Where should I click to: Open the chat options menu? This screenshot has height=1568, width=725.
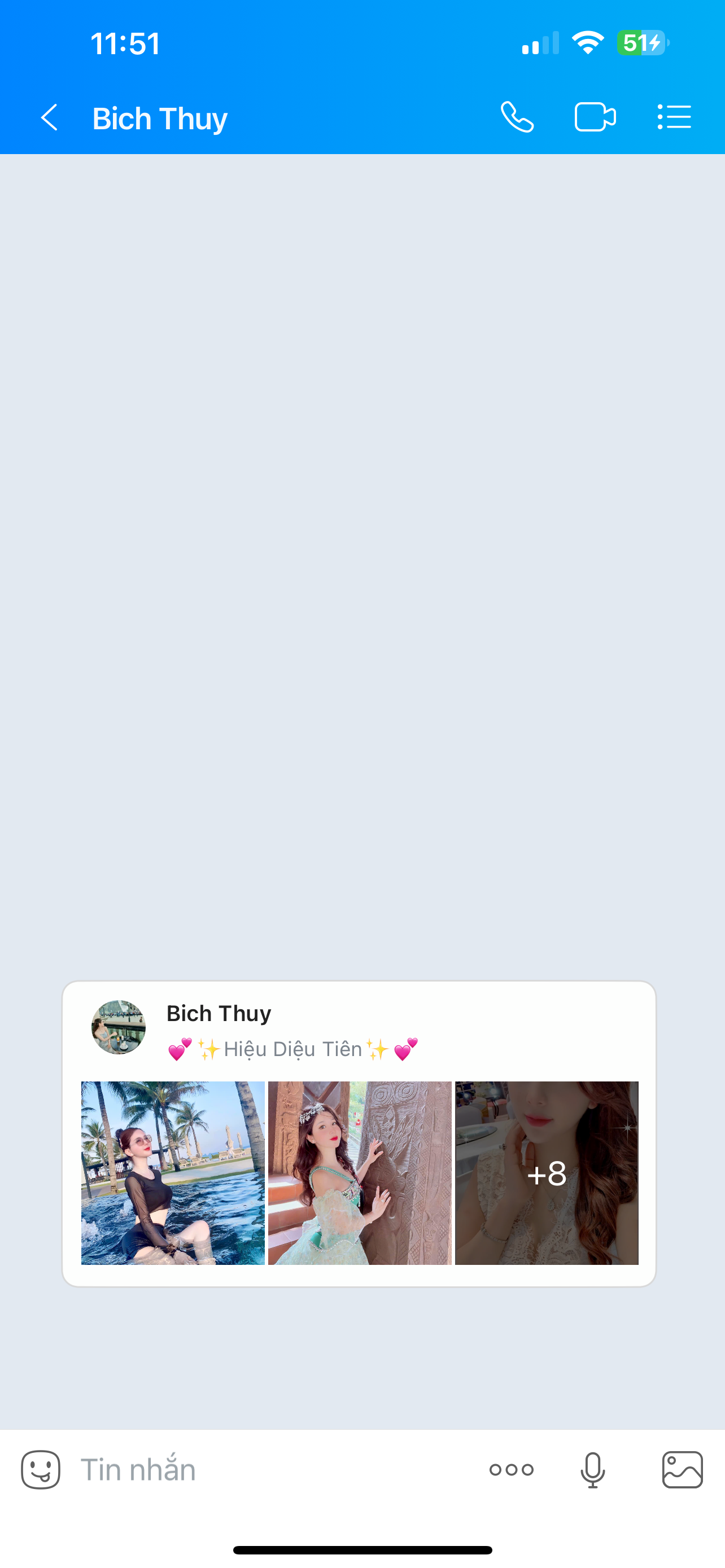(x=674, y=117)
